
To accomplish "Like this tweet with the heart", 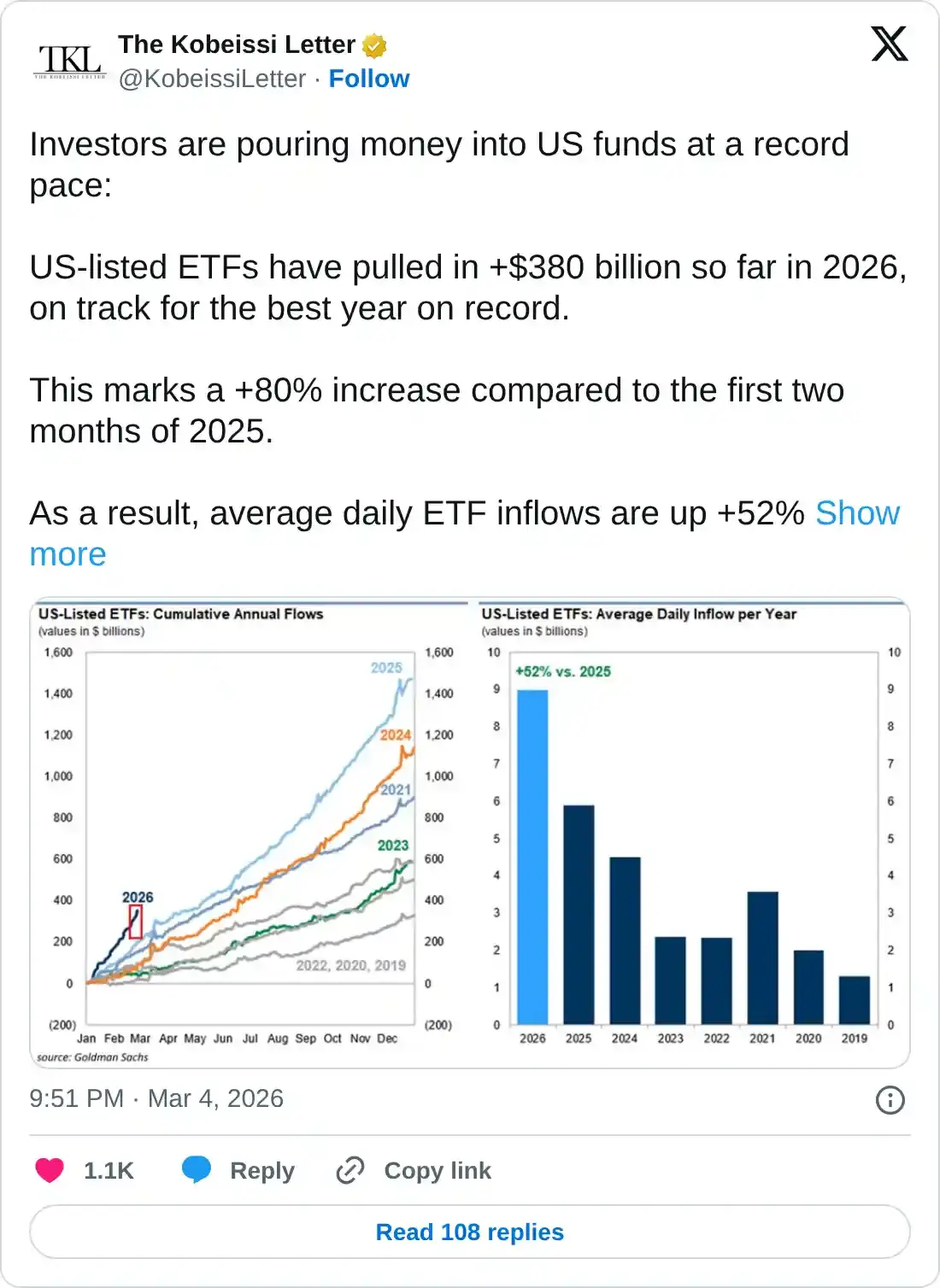I will point(50,1170).
